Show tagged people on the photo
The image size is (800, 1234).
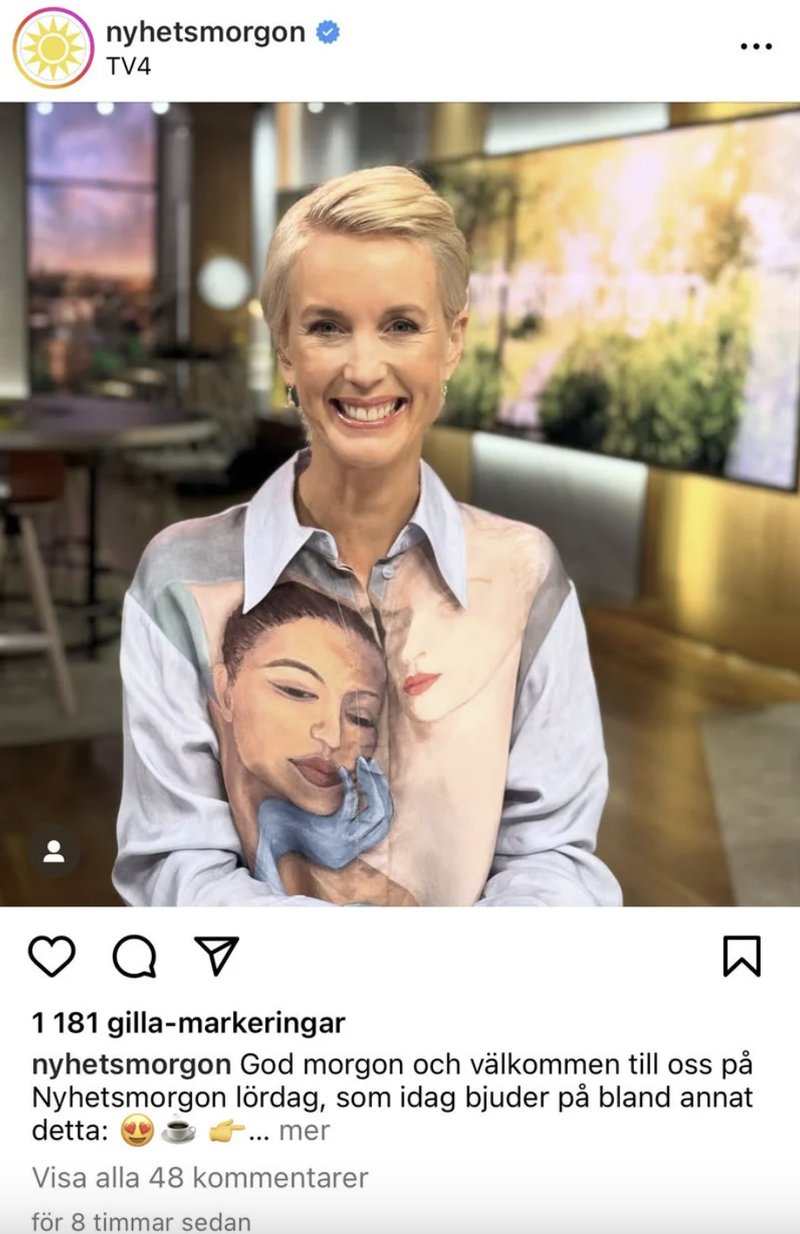53,851
